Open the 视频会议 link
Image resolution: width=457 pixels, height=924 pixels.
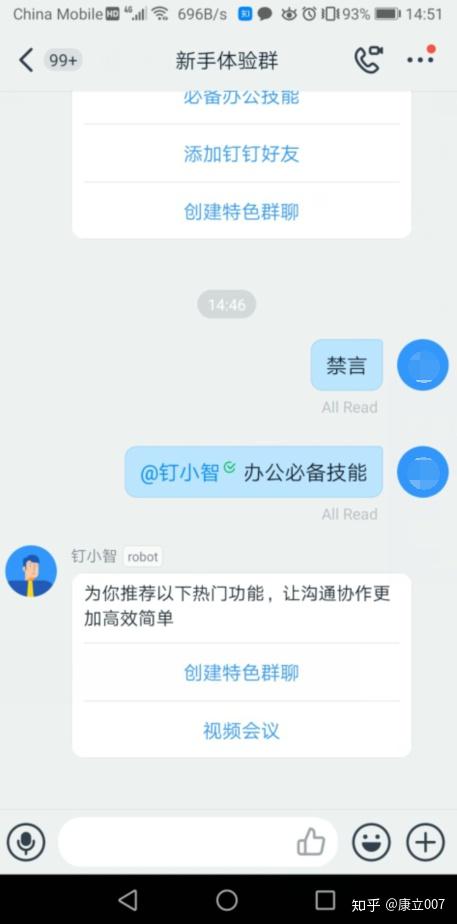[x=241, y=731]
